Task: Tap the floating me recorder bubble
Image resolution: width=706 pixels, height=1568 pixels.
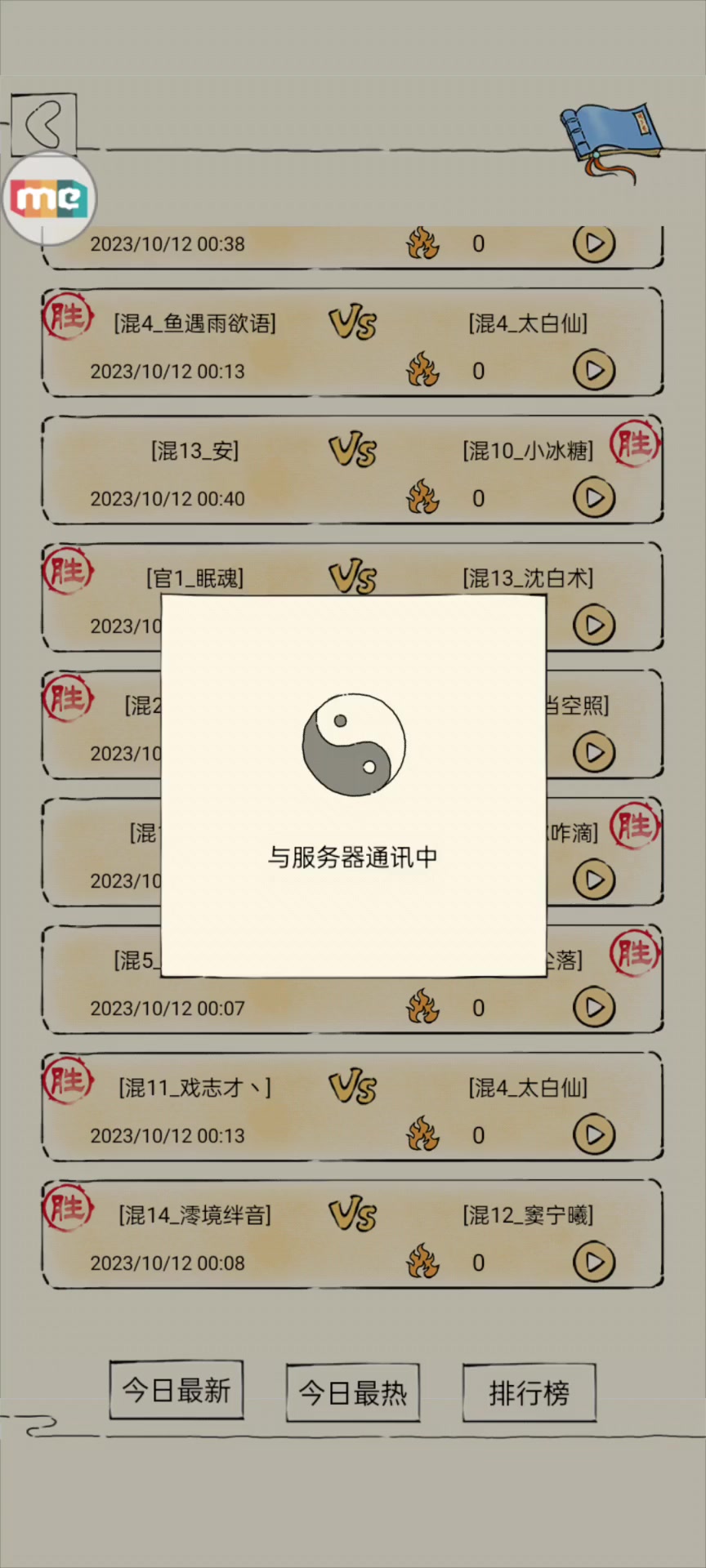Action: [x=49, y=198]
